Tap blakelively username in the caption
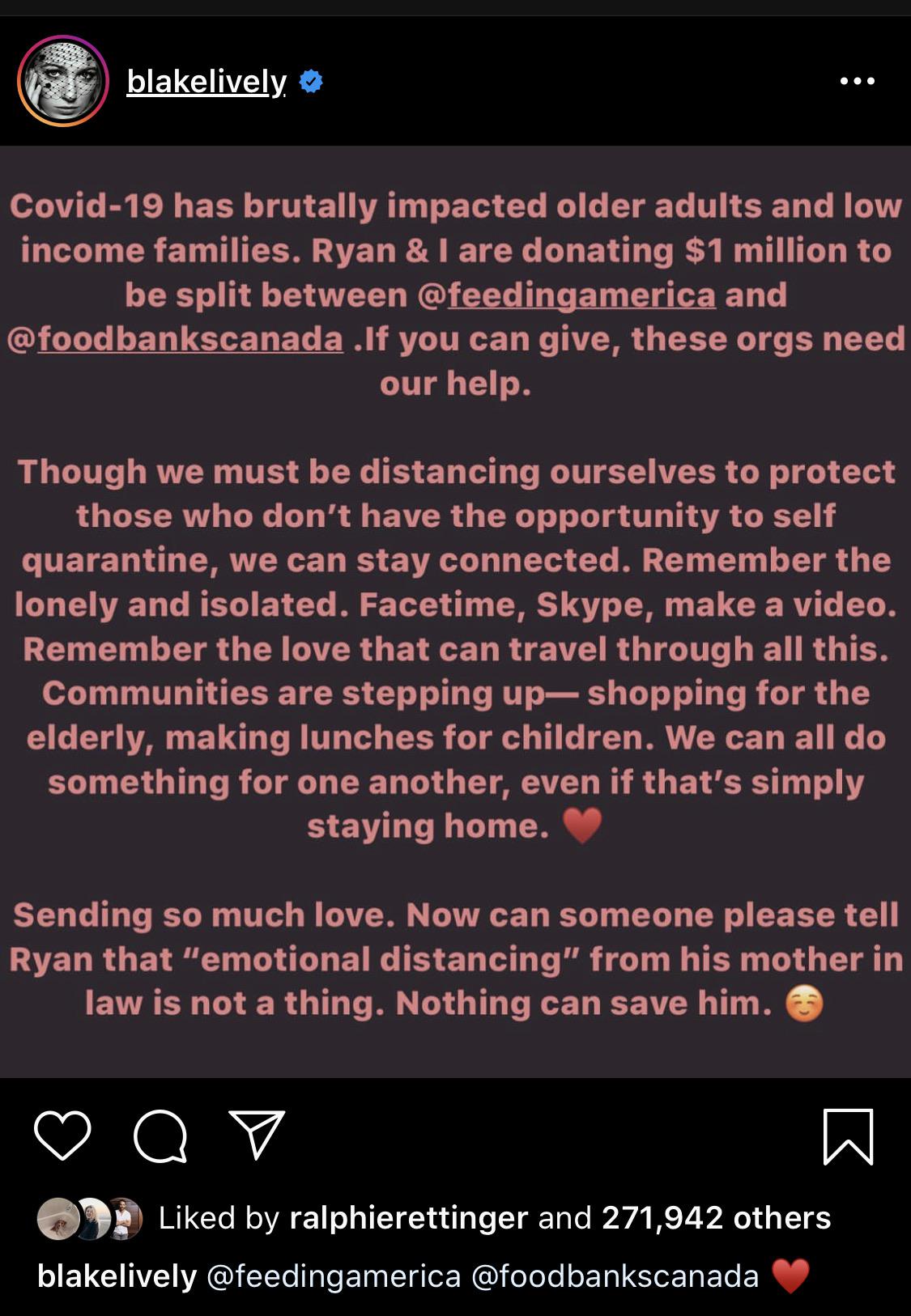 click(x=117, y=1276)
